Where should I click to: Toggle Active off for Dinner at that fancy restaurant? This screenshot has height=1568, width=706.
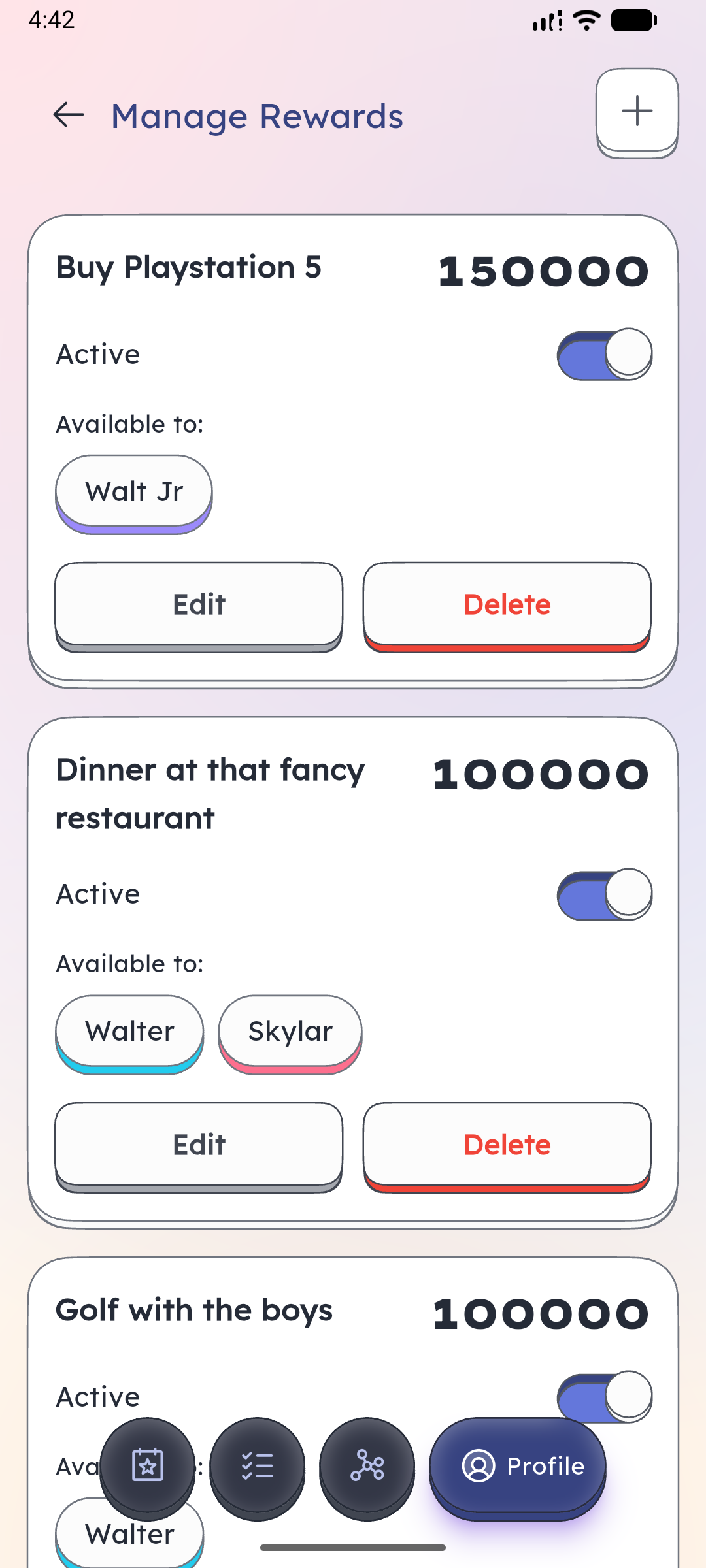[x=605, y=894]
